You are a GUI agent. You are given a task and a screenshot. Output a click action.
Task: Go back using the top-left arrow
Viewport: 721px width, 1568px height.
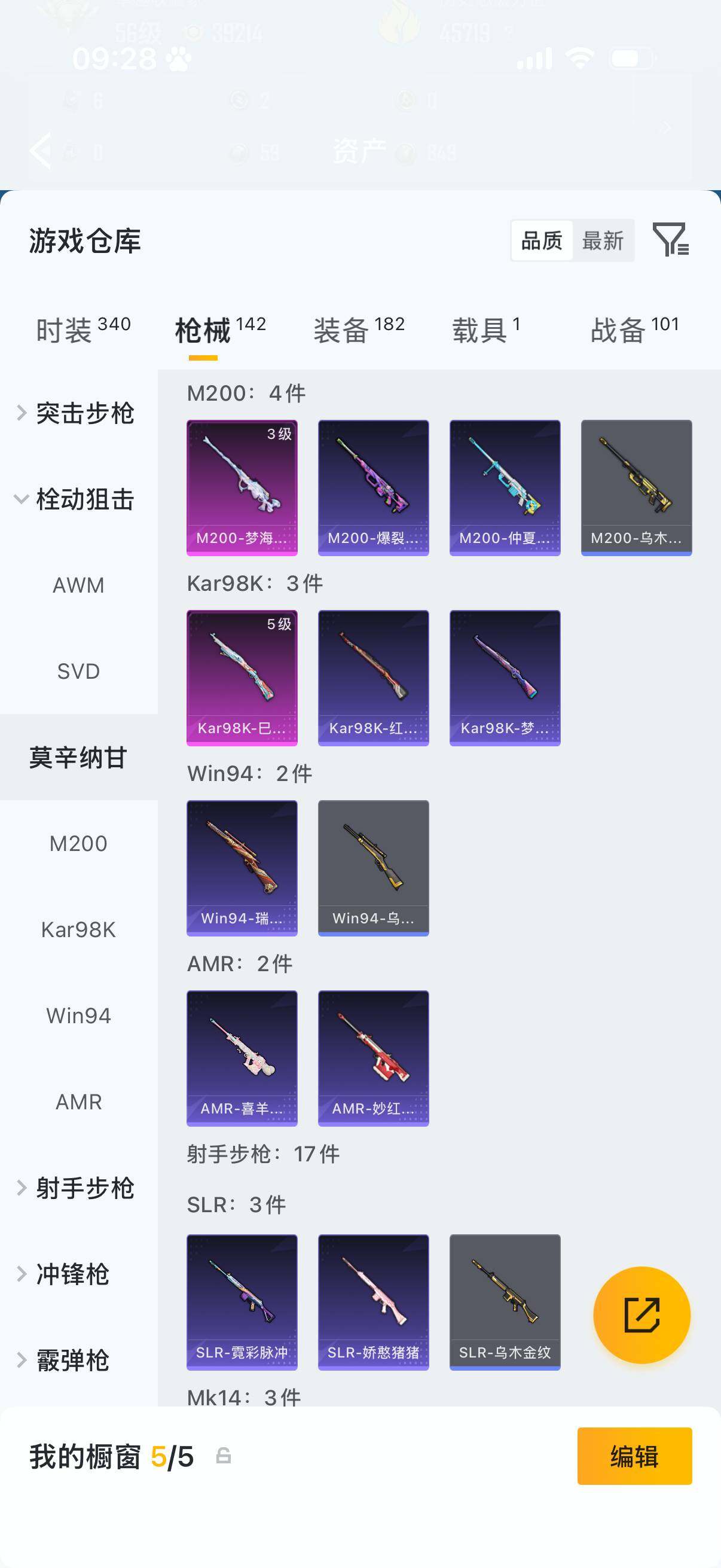pyautogui.click(x=41, y=150)
